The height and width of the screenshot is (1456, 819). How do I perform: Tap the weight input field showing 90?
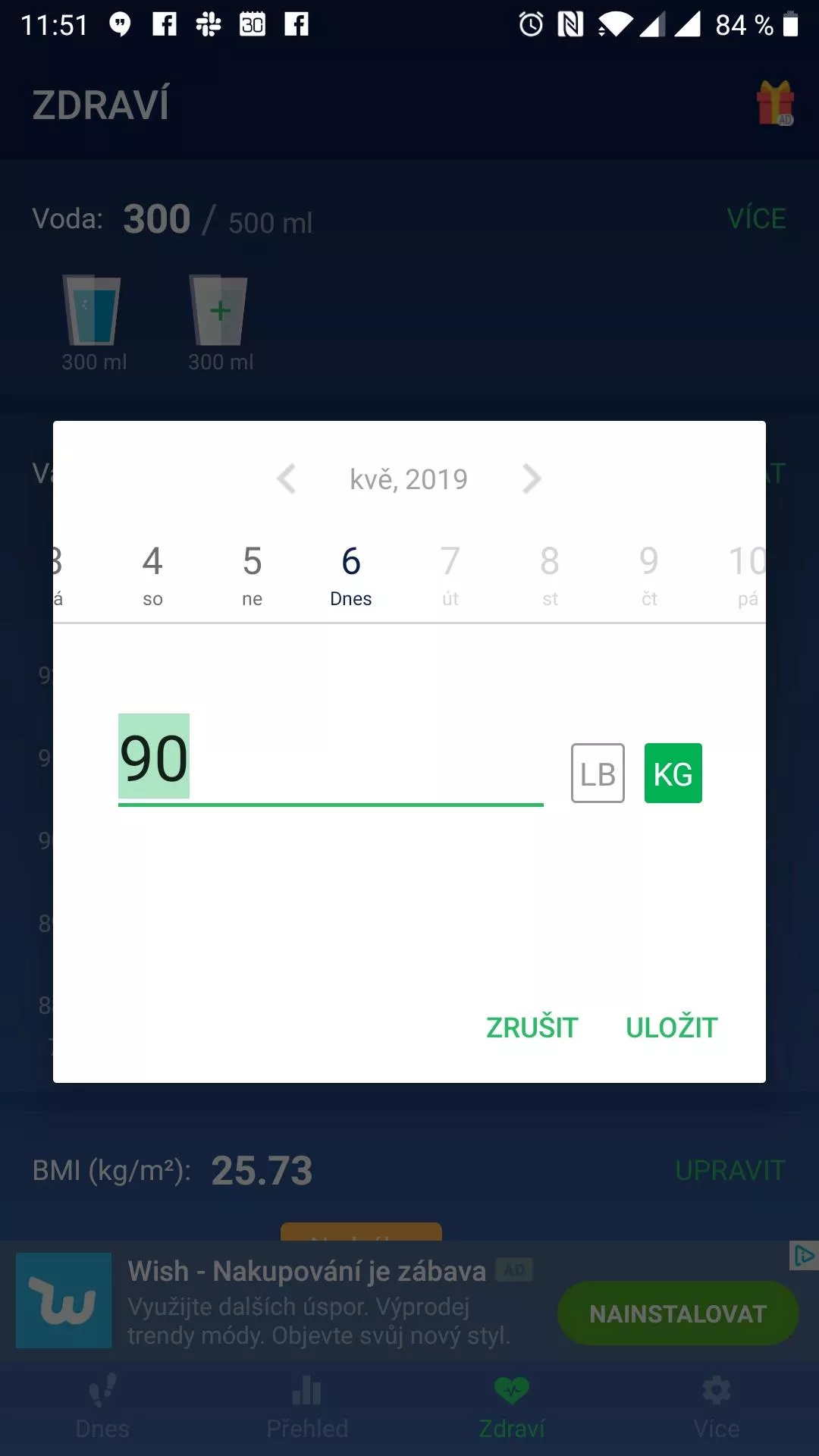coord(331,760)
